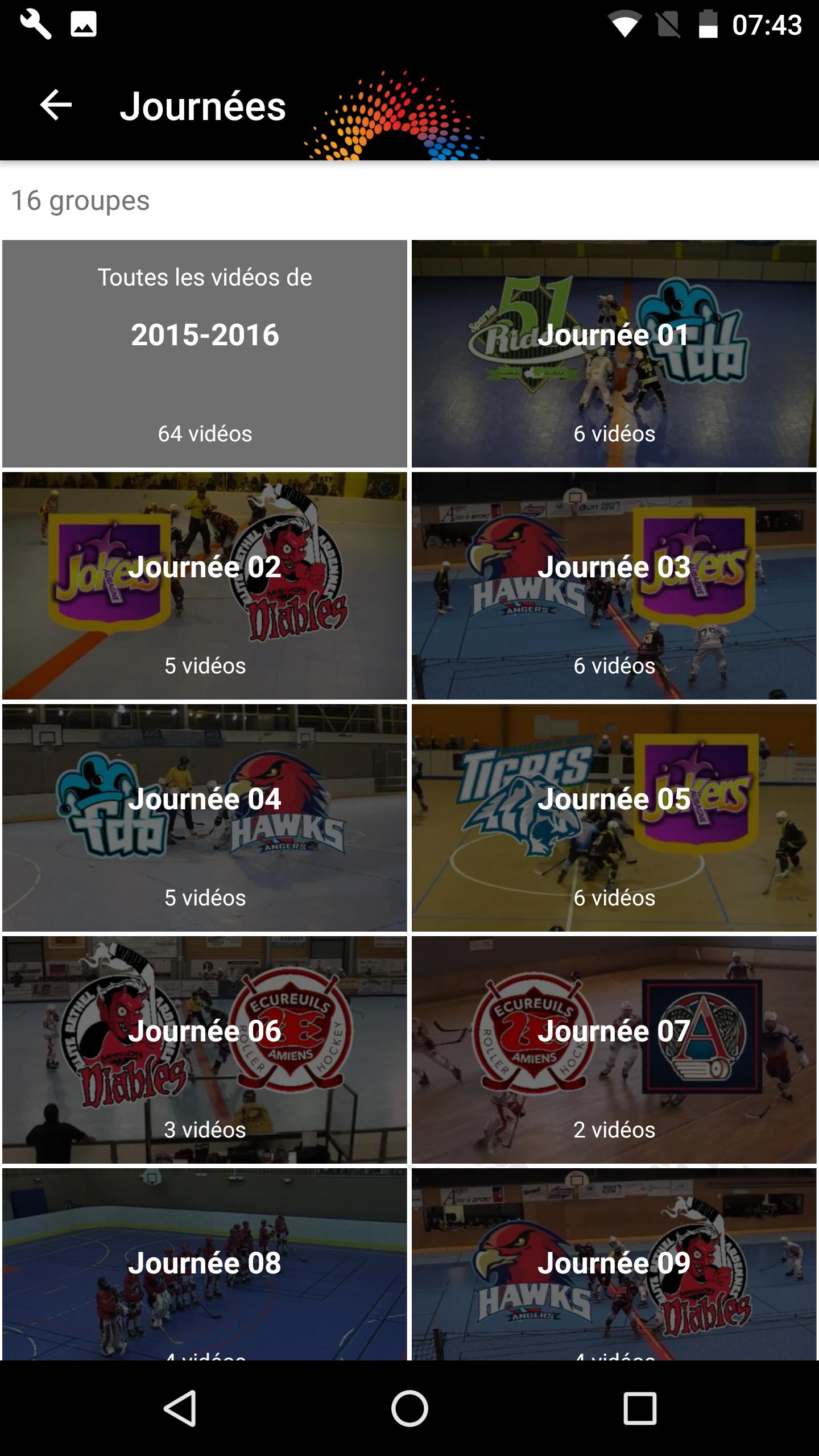The width and height of the screenshot is (819, 1456).
Task: Tap the back arrow beside Journées title
Action: click(55, 106)
